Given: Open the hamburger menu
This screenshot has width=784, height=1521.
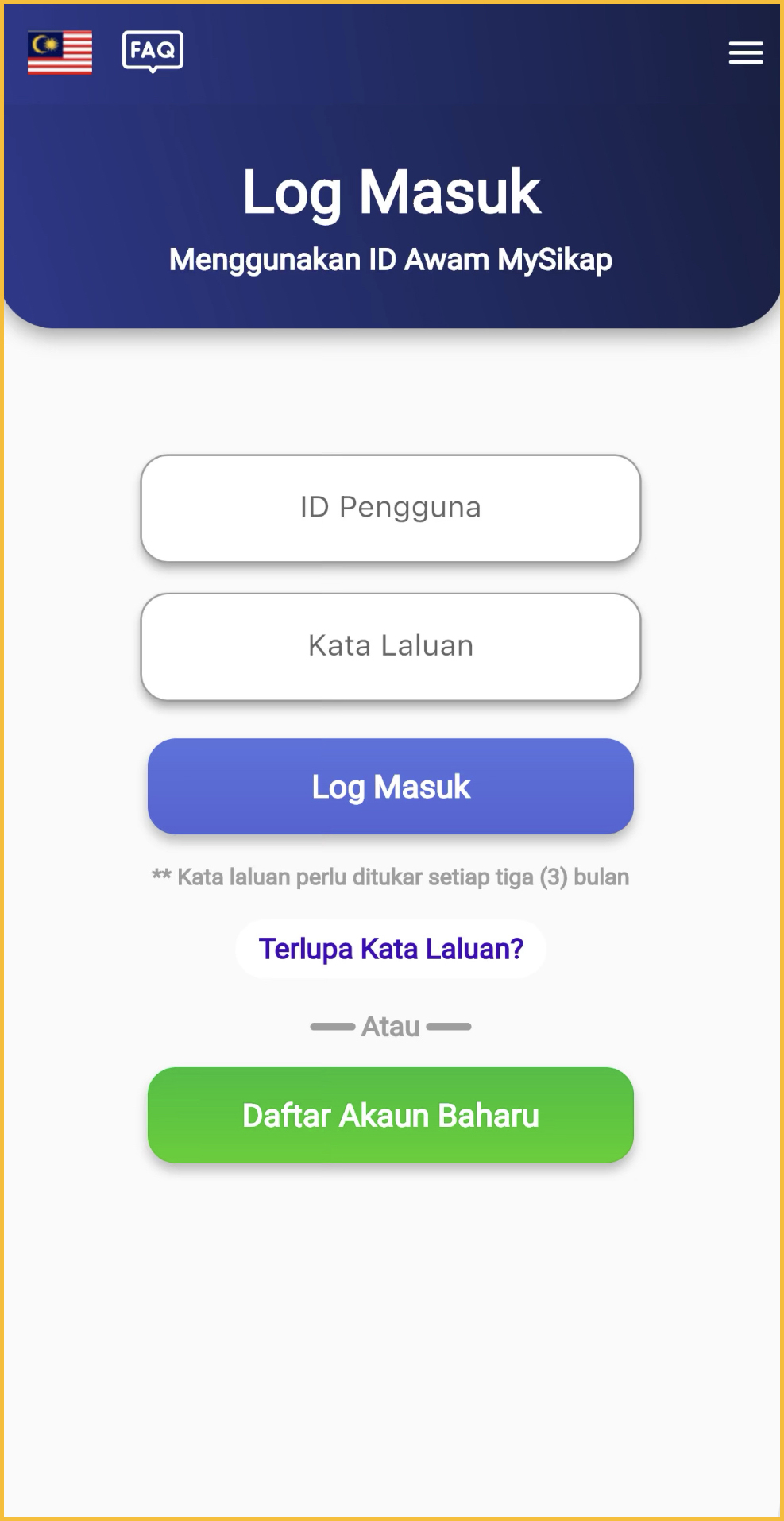Looking at the screenshot, I should [x=745, y=52].
